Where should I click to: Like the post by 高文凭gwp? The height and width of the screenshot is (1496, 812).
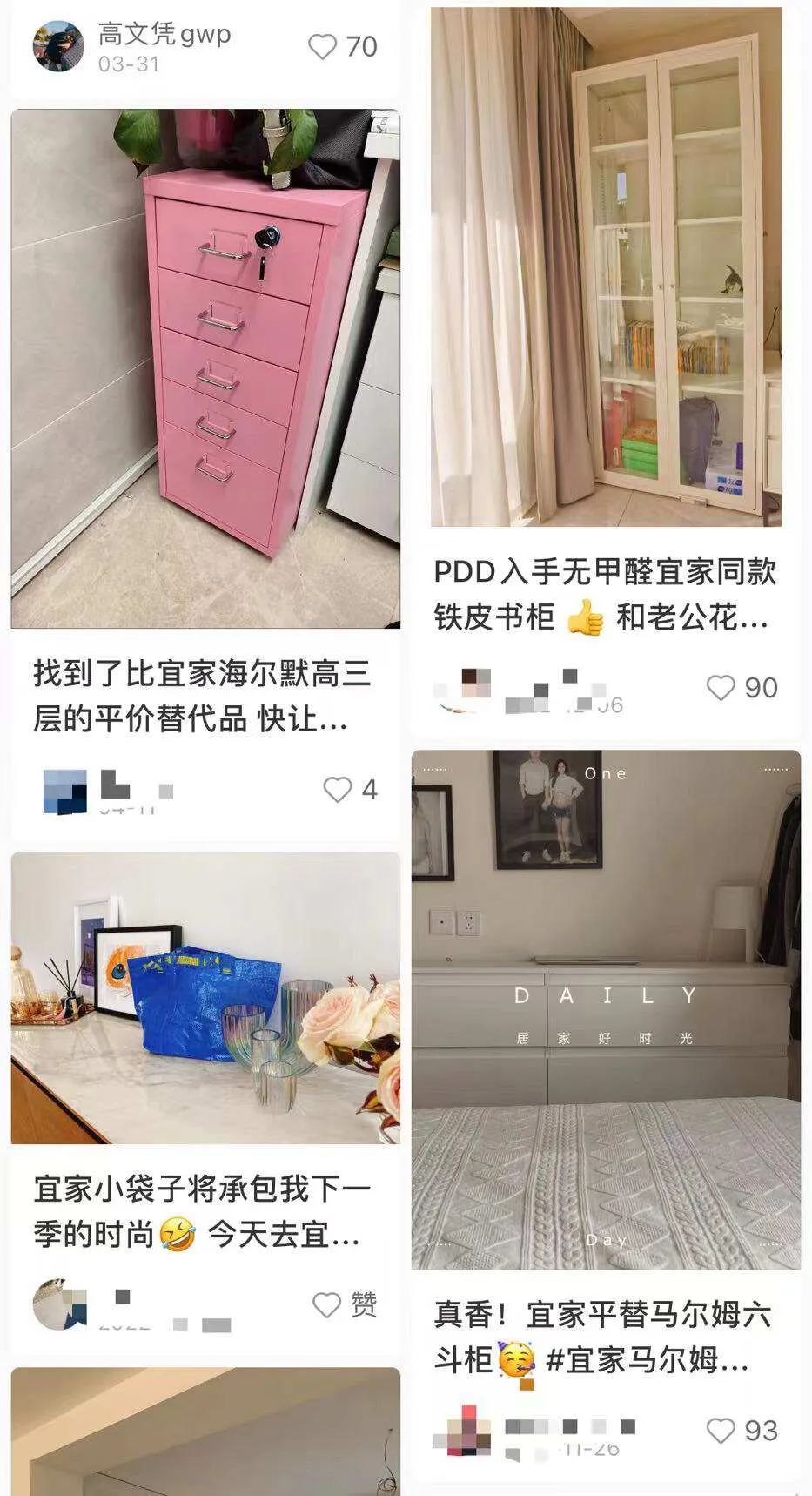pos(323,47)
